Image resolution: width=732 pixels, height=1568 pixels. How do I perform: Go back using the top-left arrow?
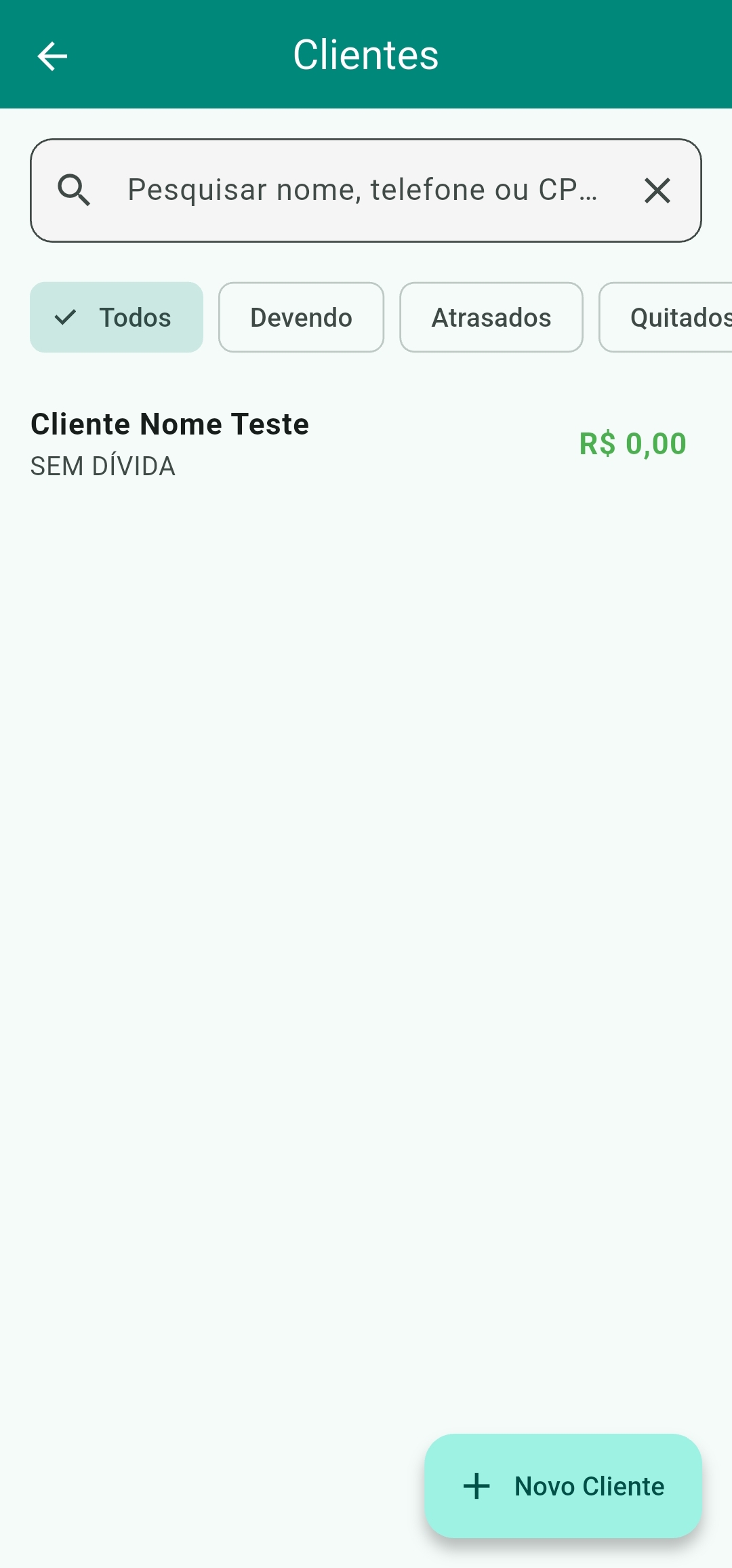52,56
